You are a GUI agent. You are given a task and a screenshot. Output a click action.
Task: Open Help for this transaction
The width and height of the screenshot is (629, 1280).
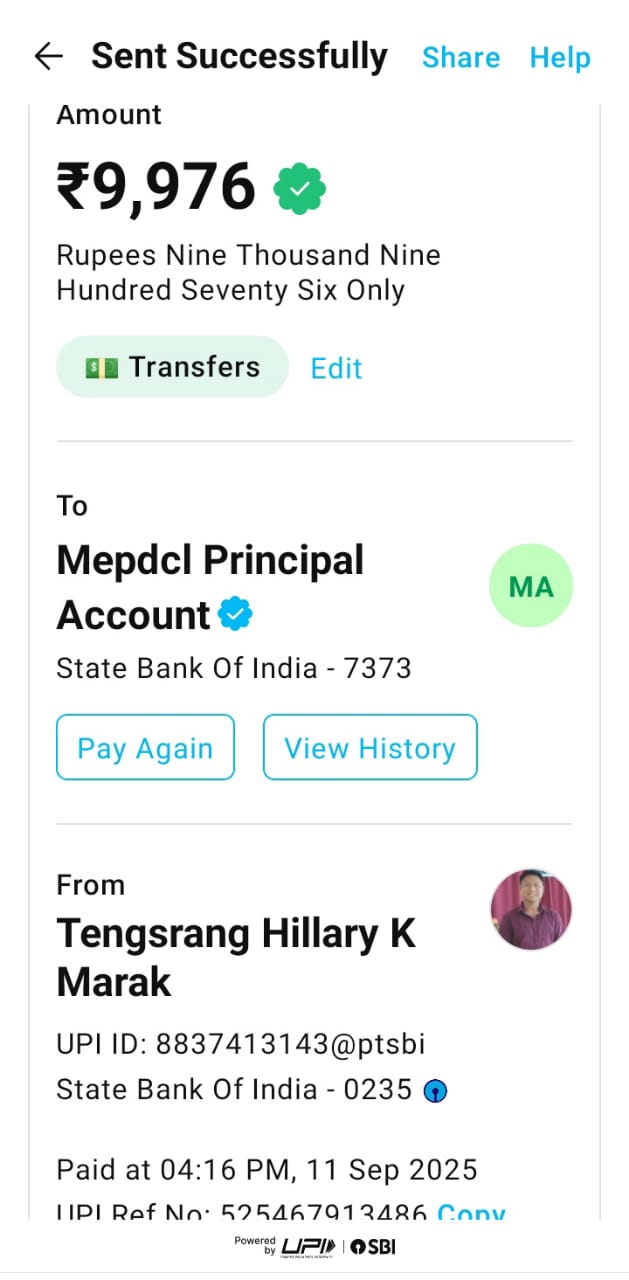click(x=560, y=58)
